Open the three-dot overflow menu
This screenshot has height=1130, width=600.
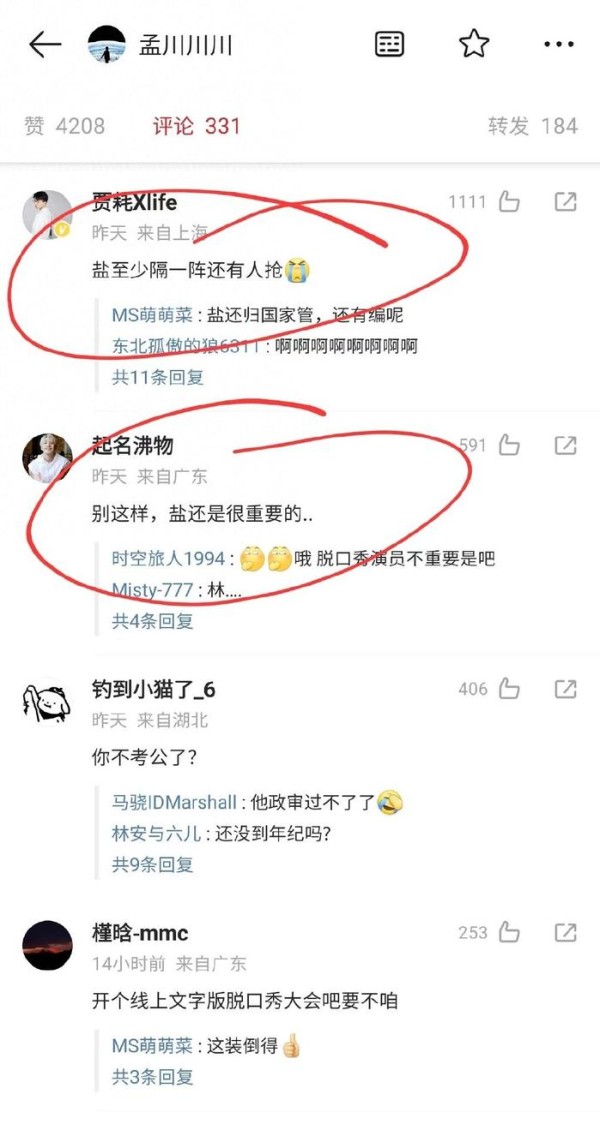[x=558, y=44]
